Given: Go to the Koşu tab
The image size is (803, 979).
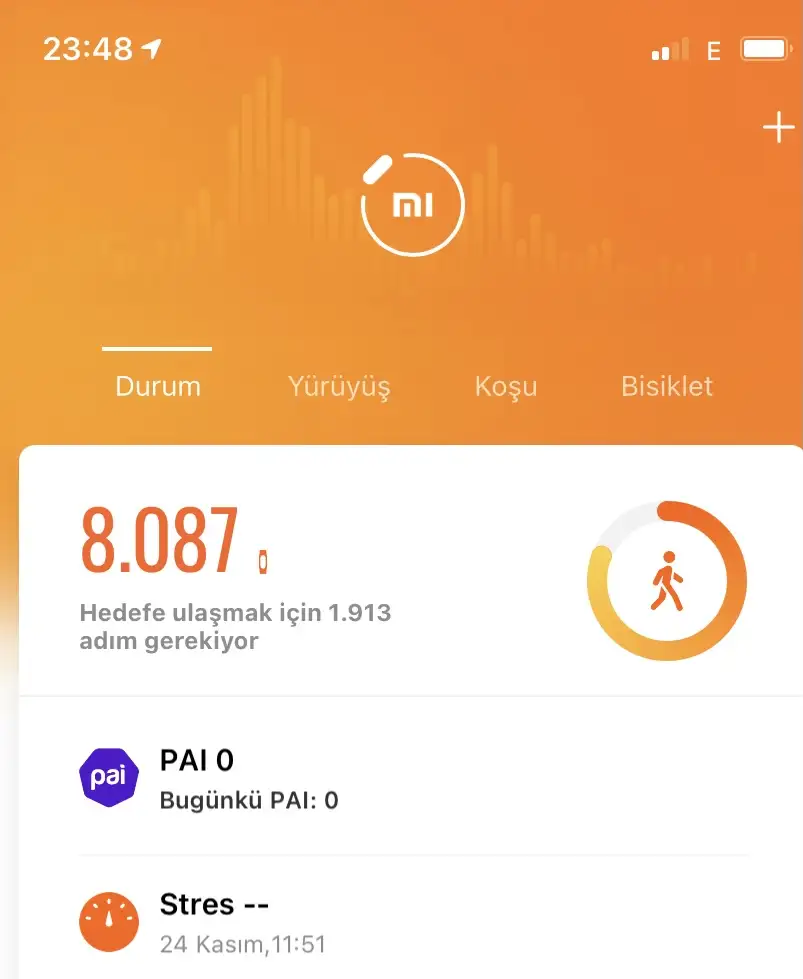Looking at the screenshot, I should (506, 386).
